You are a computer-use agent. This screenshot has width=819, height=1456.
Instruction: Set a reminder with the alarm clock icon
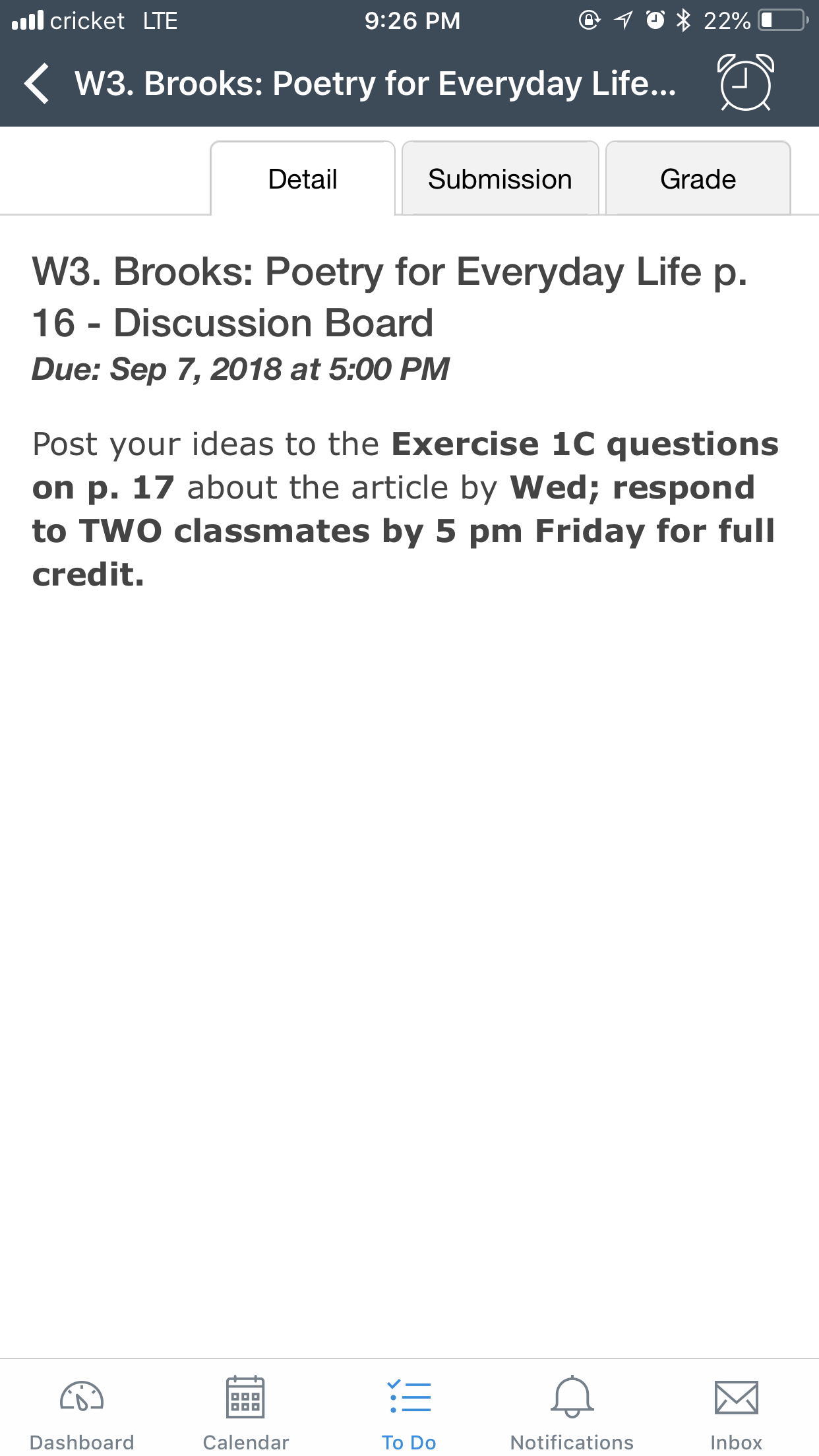[746, 82]
